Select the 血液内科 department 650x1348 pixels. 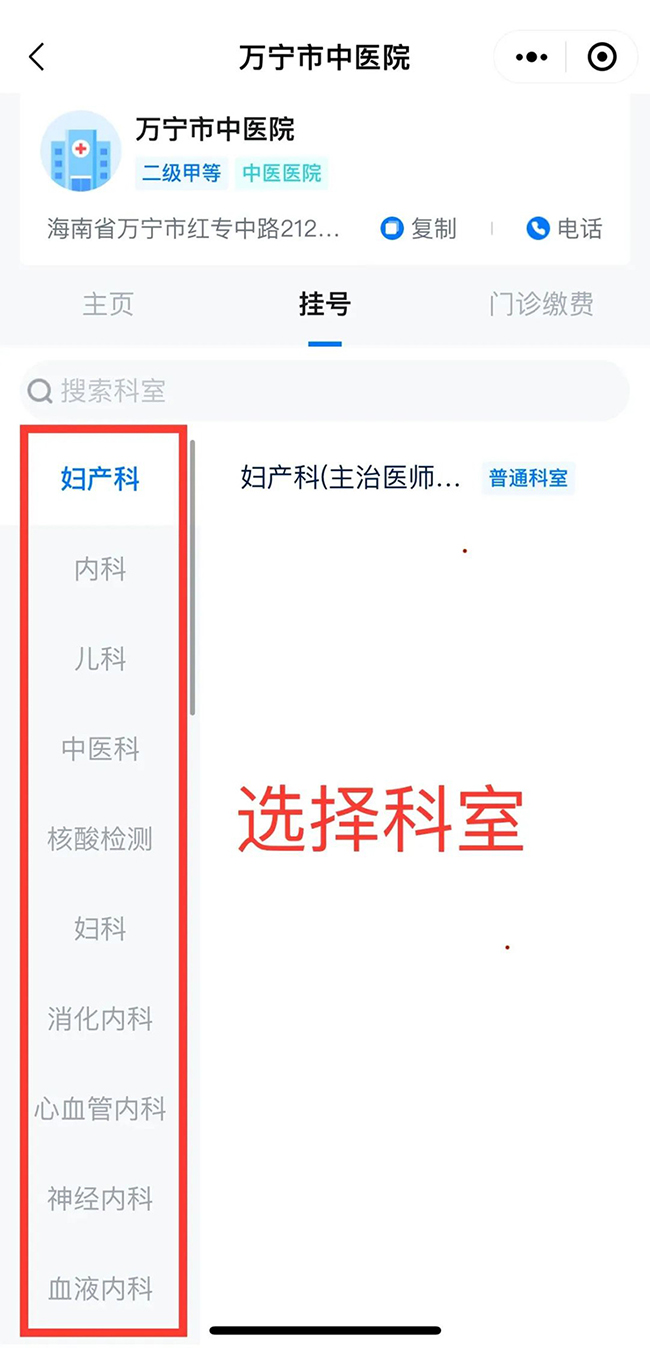click(x=100, y=1289)
